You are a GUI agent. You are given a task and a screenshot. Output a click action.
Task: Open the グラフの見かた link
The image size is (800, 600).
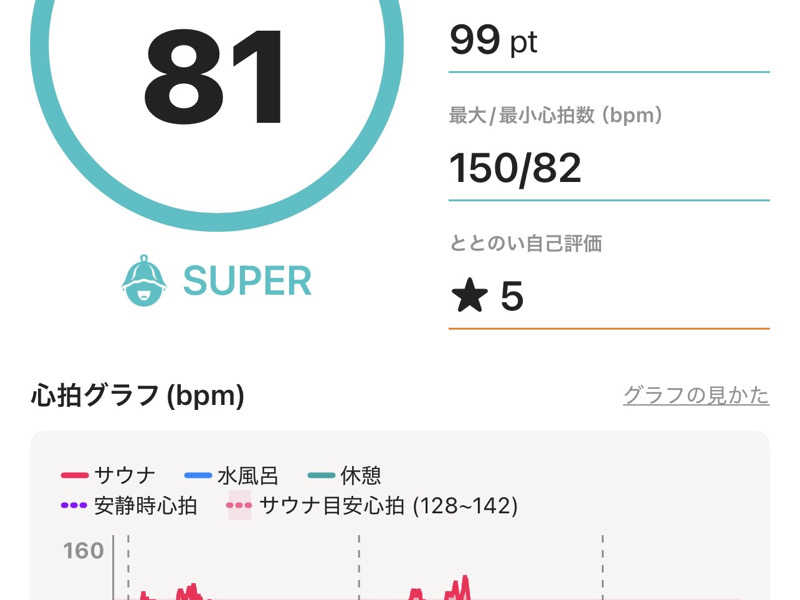point(696,395)
